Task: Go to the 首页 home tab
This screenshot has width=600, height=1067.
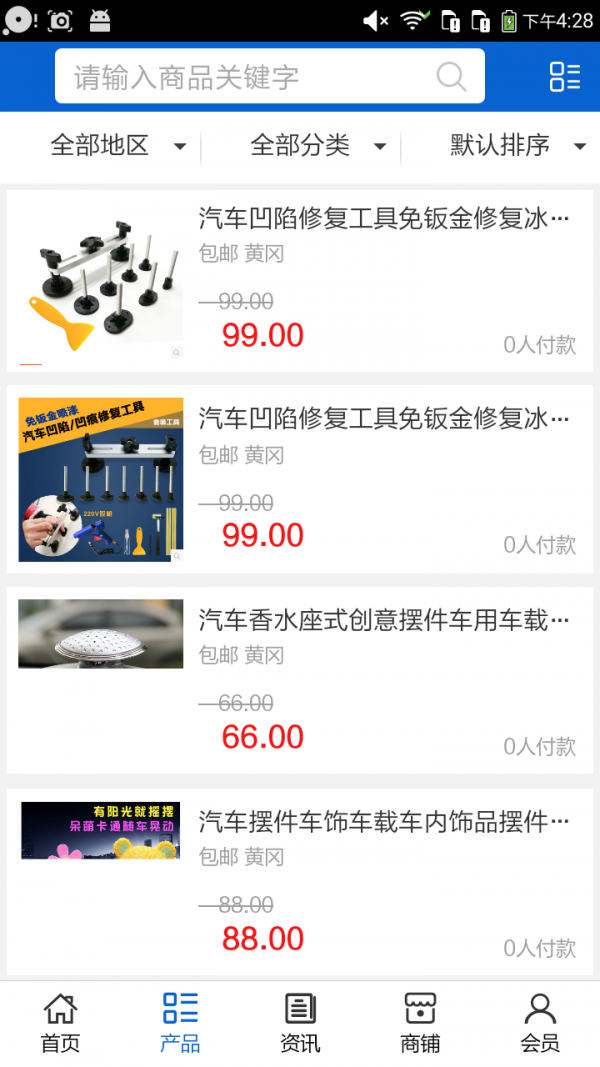Action: pos(60,1023)
